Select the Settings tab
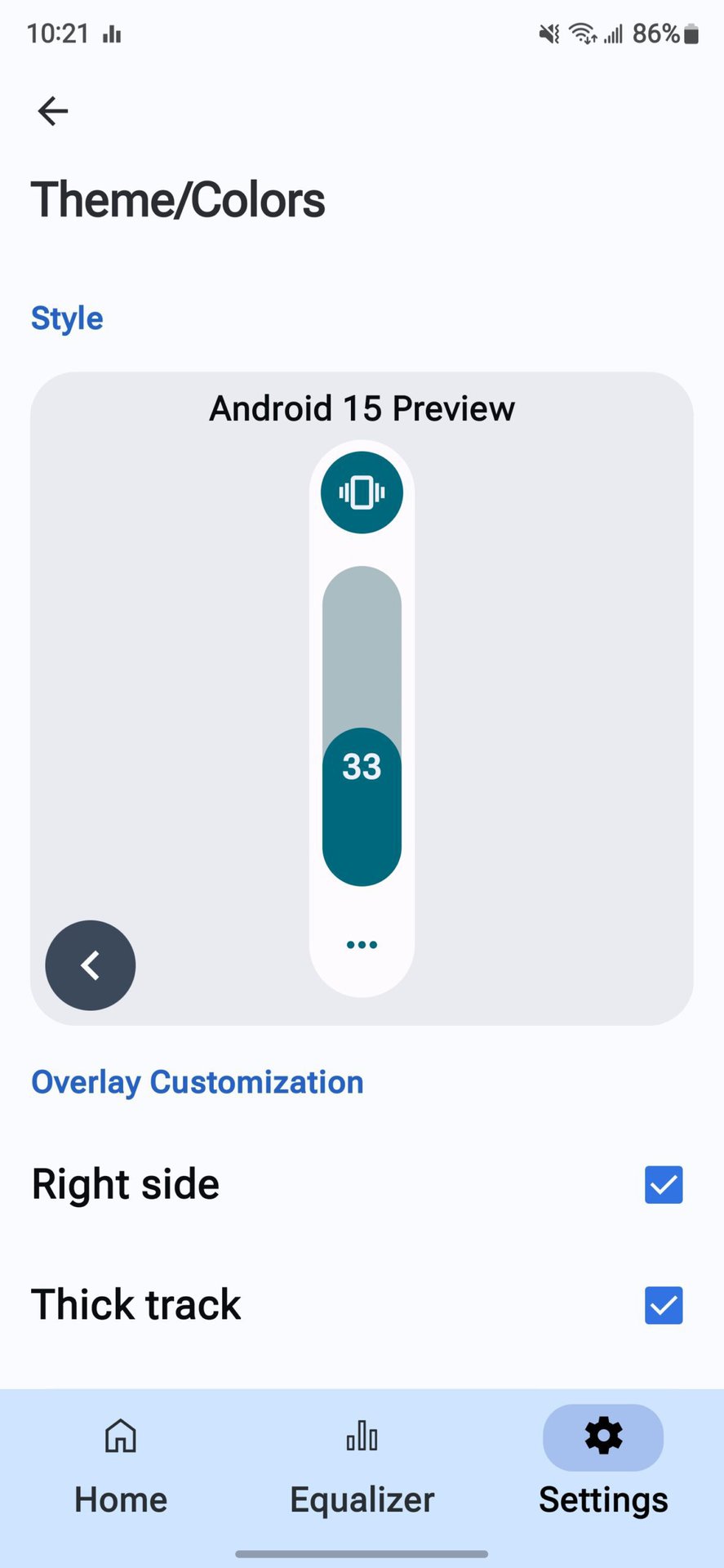This screenshot has width=724, height=1568. click(x=603, y=1467)
